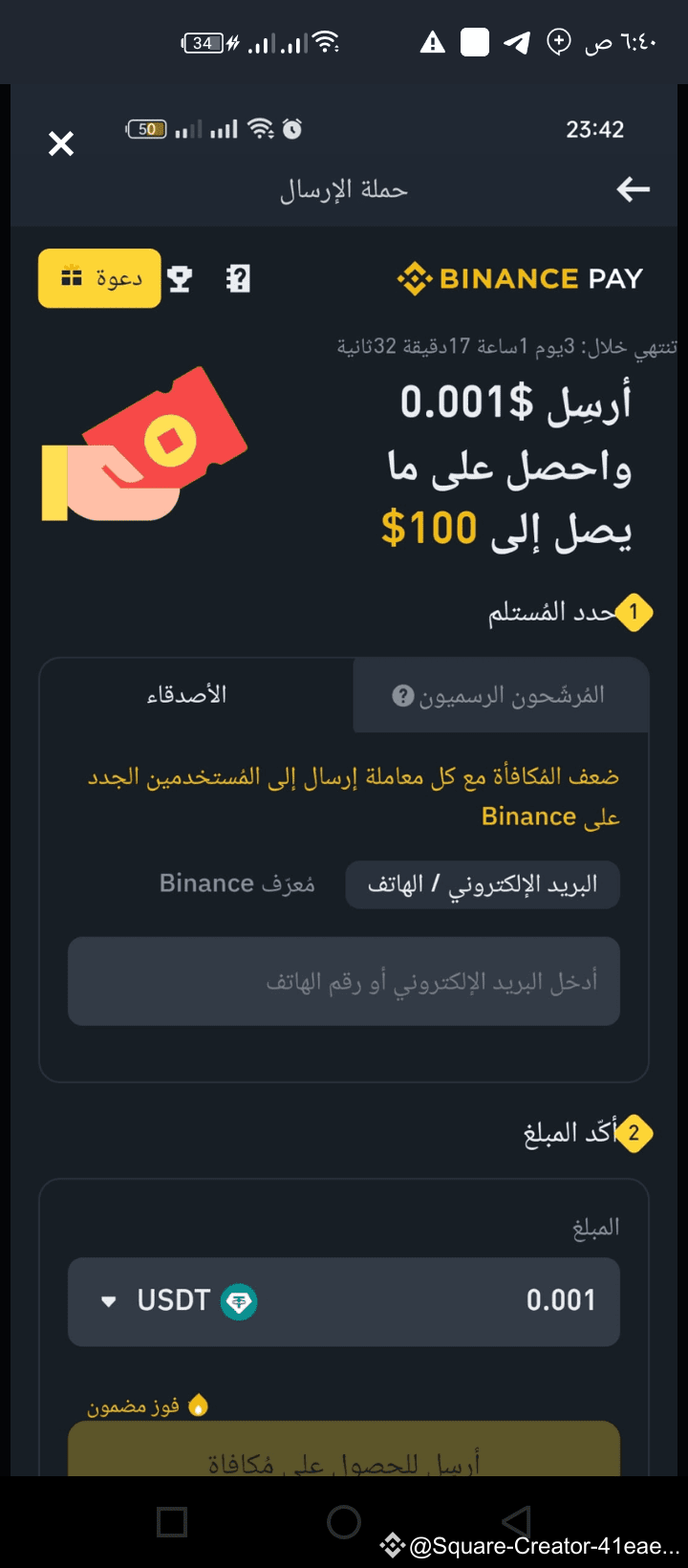Open the trophy rewards icon

click(x=181, y=278)
